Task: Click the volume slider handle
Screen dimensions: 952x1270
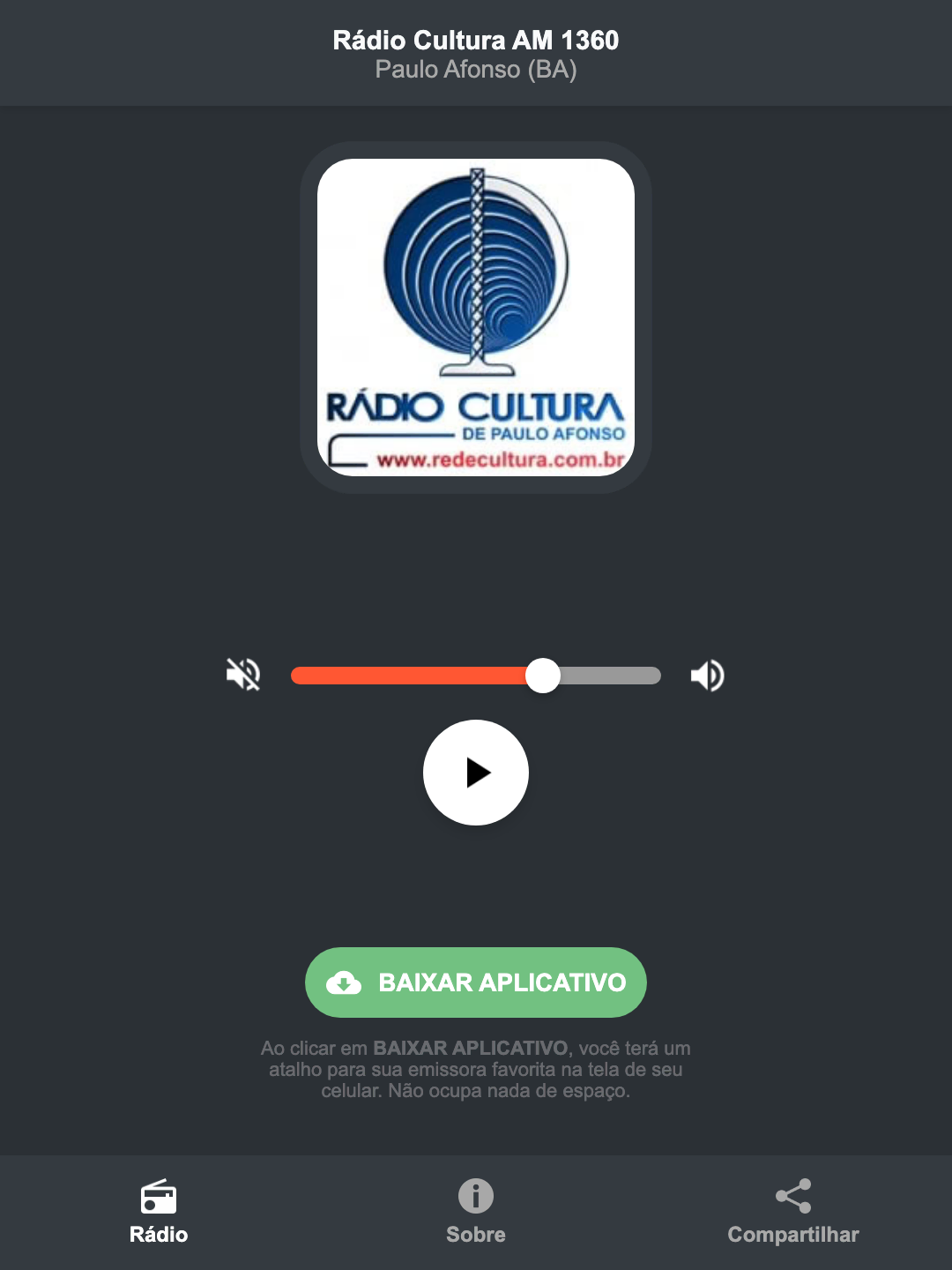Action: tap(543, 675)
